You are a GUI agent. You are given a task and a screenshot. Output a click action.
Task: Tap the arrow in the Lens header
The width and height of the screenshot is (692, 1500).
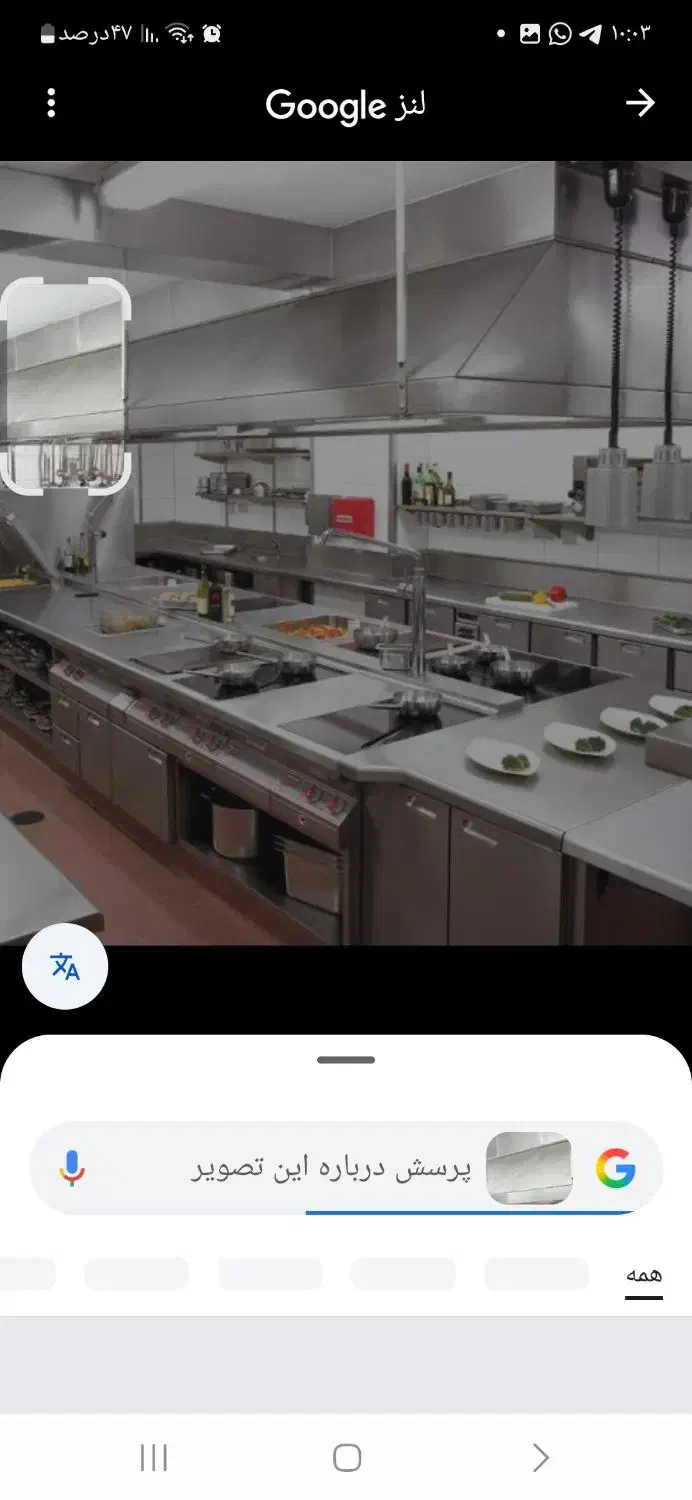640,103
